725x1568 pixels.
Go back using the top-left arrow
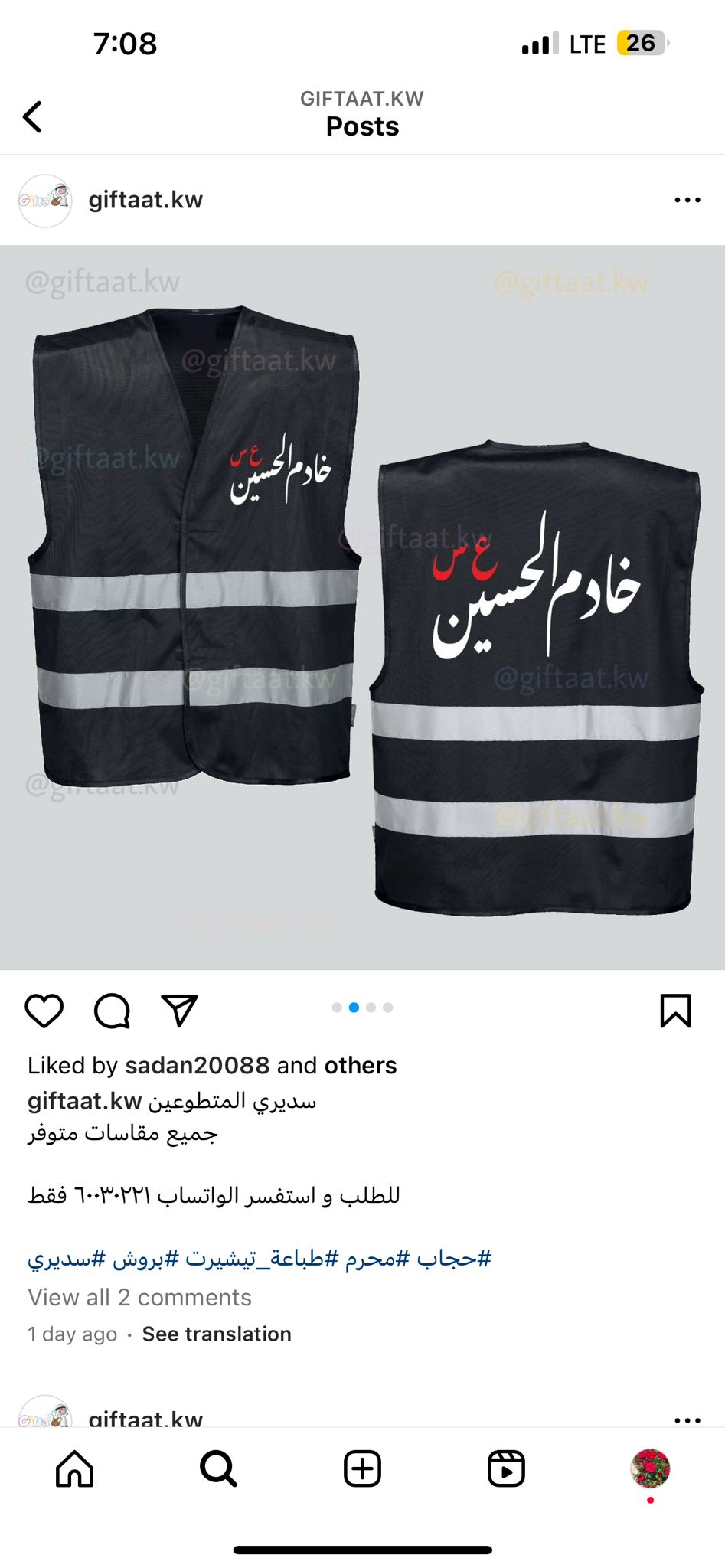pos(32,117)
